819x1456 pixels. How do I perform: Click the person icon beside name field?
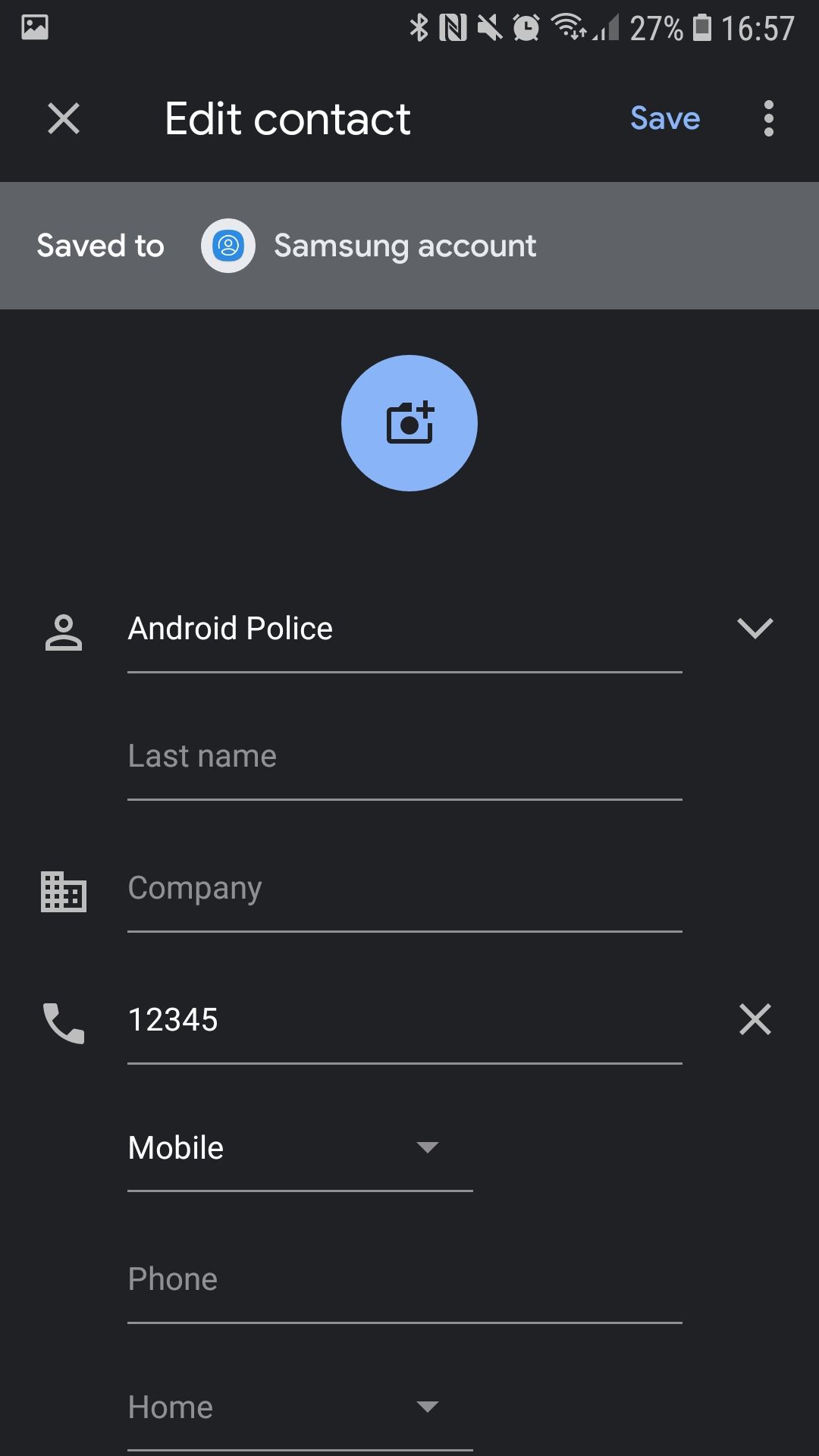64,634
